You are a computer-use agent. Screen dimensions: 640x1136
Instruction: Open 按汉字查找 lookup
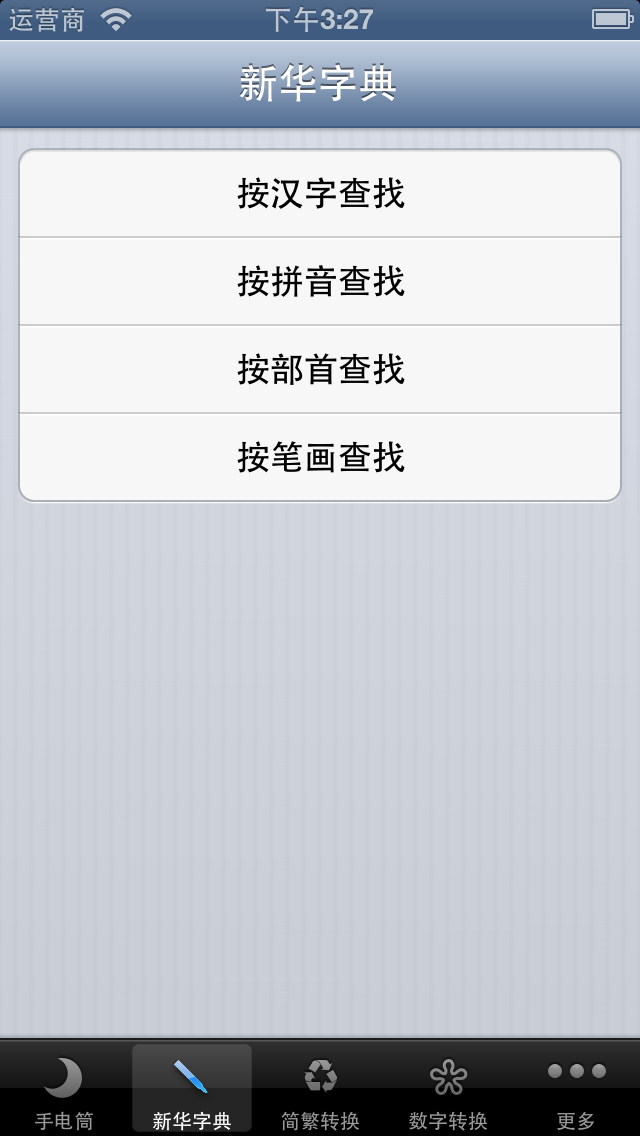[x=320, y=193]
